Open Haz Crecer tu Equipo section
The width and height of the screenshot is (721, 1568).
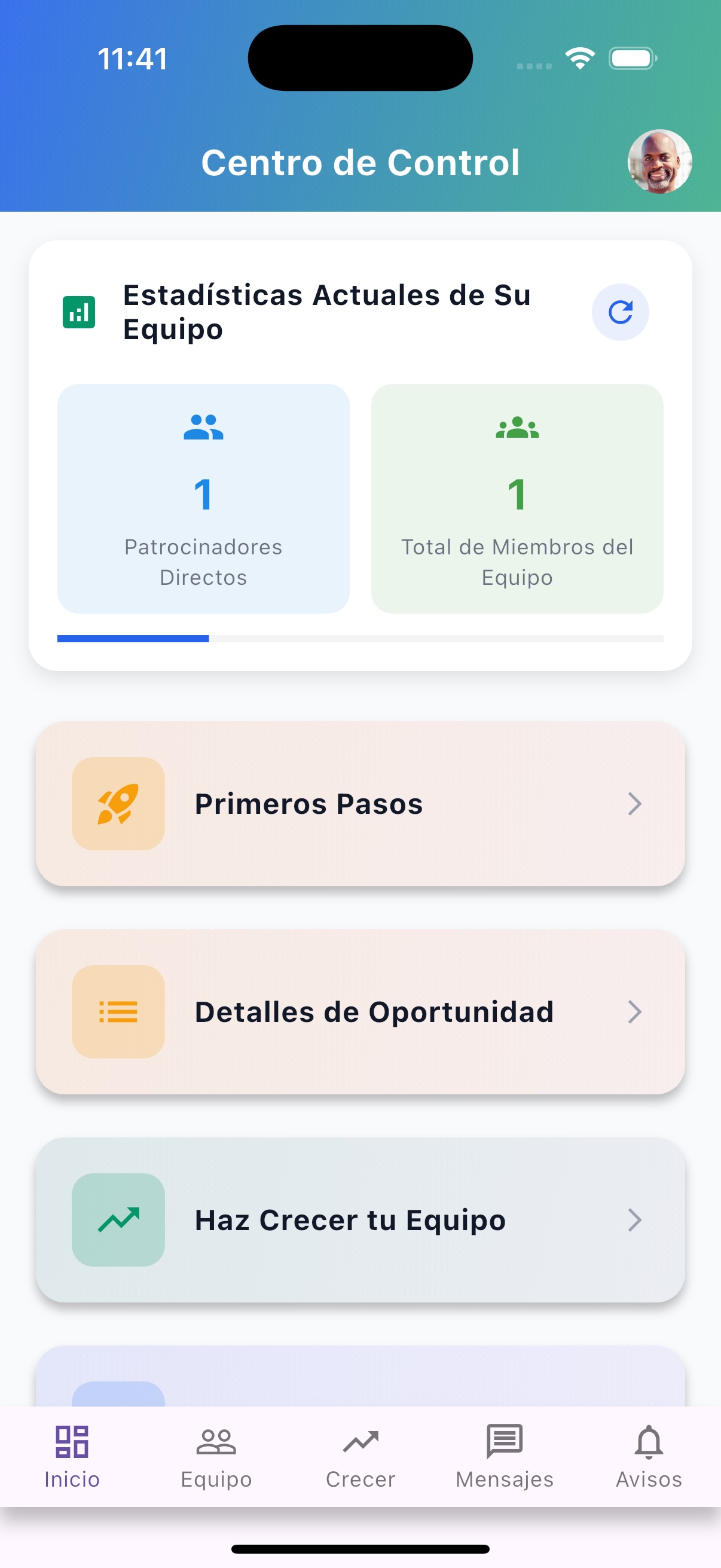pyautogui.click(x=360, y=1219)
